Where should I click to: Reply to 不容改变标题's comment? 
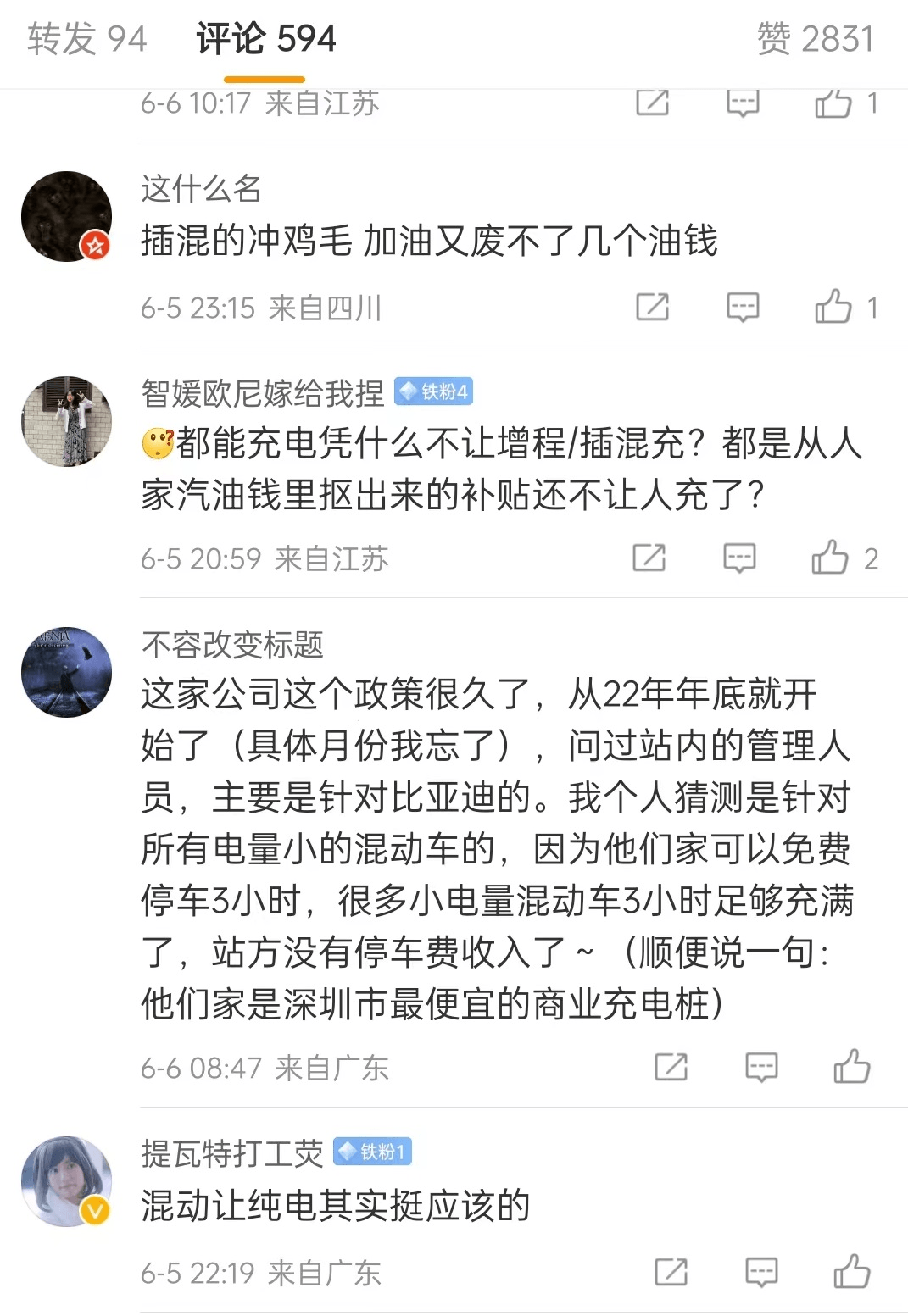point(761,1067)
